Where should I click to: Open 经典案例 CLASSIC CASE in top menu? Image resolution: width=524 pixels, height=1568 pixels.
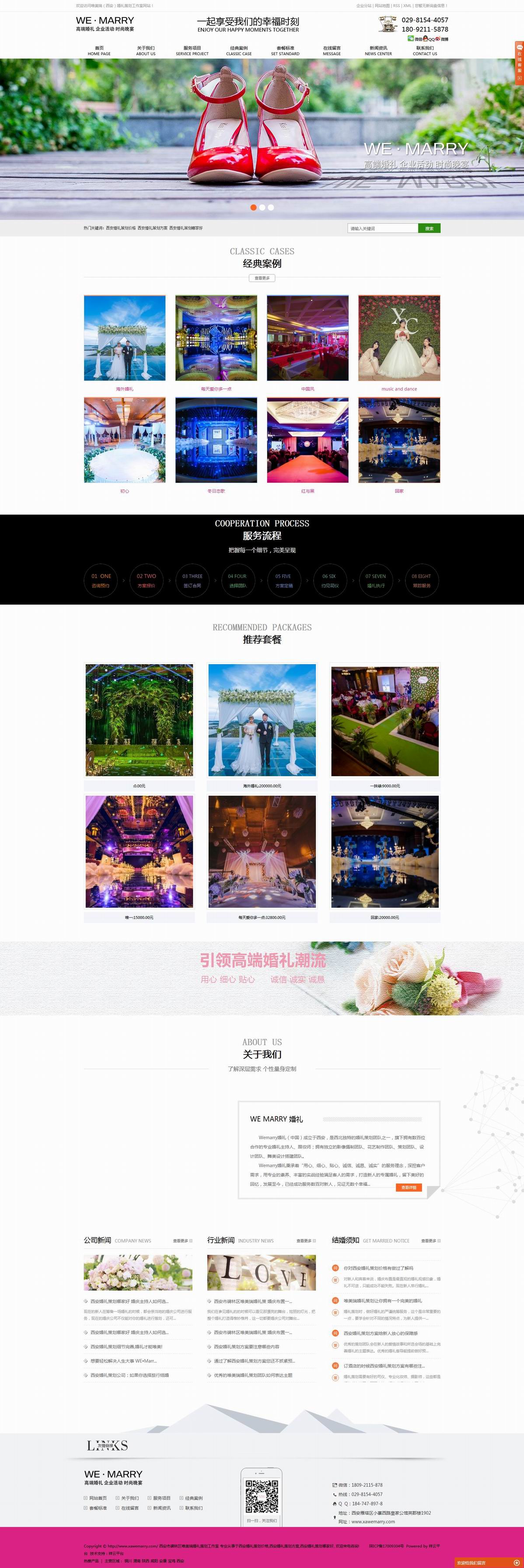pos(238,50)
